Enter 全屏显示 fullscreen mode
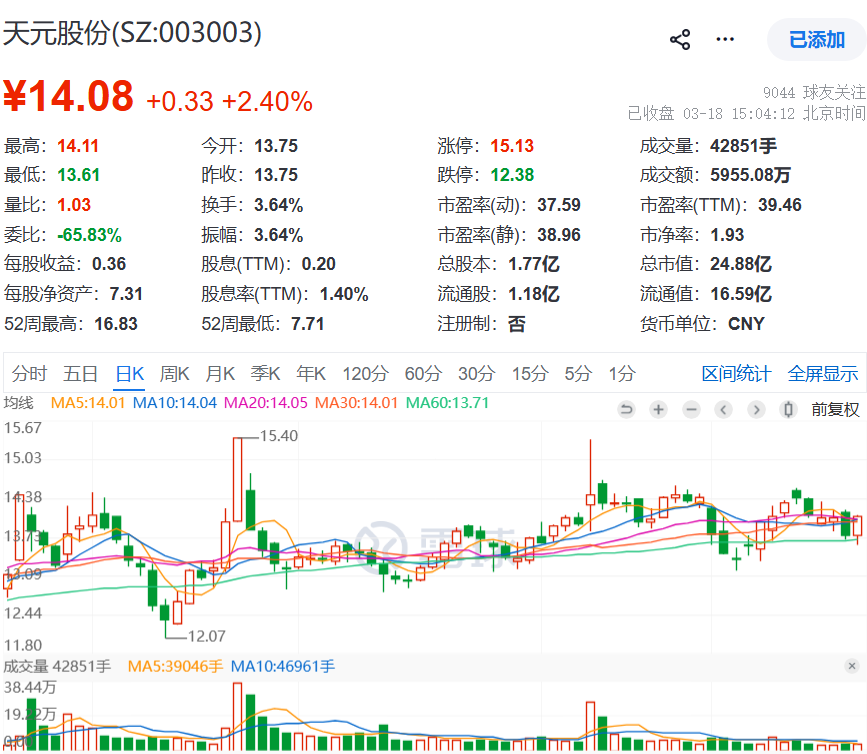This screenshot has height=754, width=867. [823, 374]
